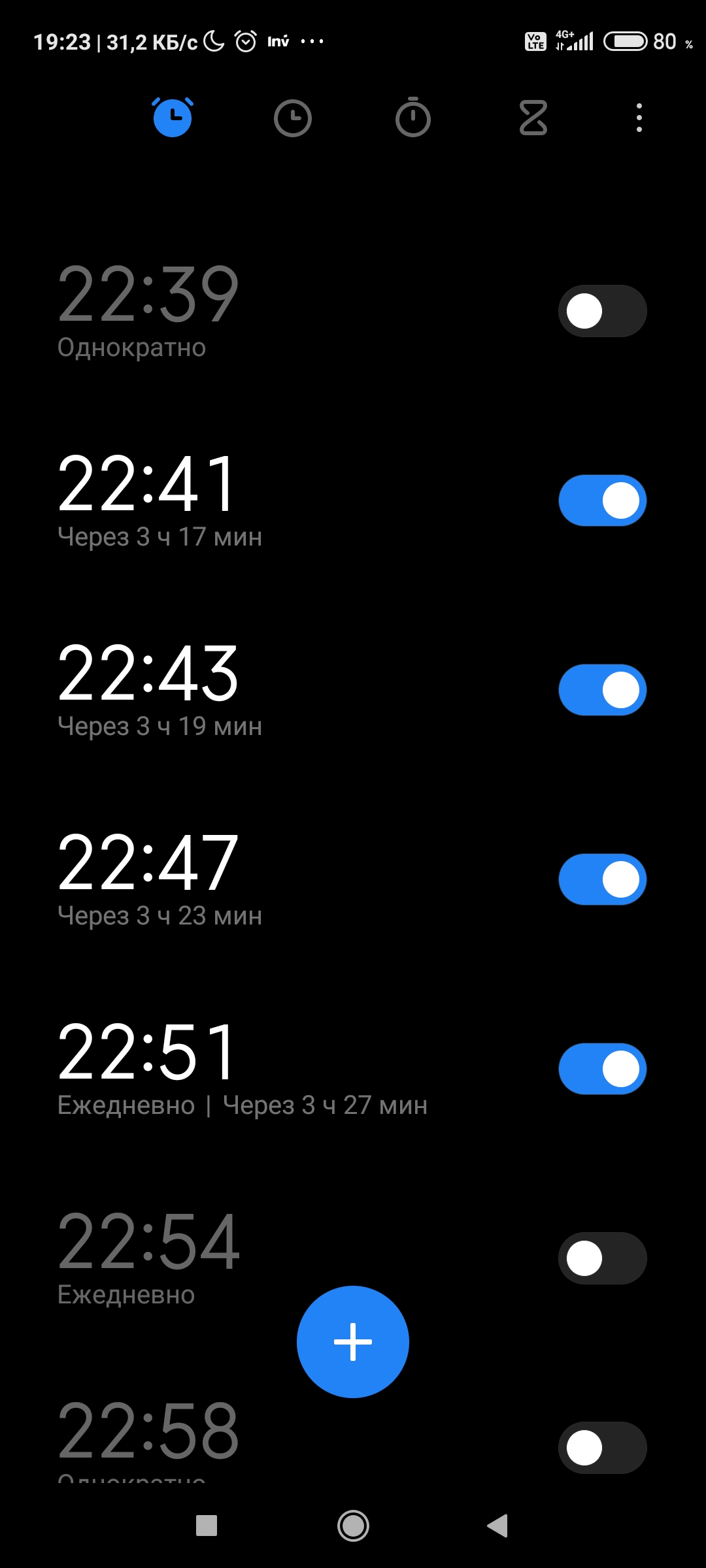Toggle off the 22:47 alarm

[x=602, y=879]
